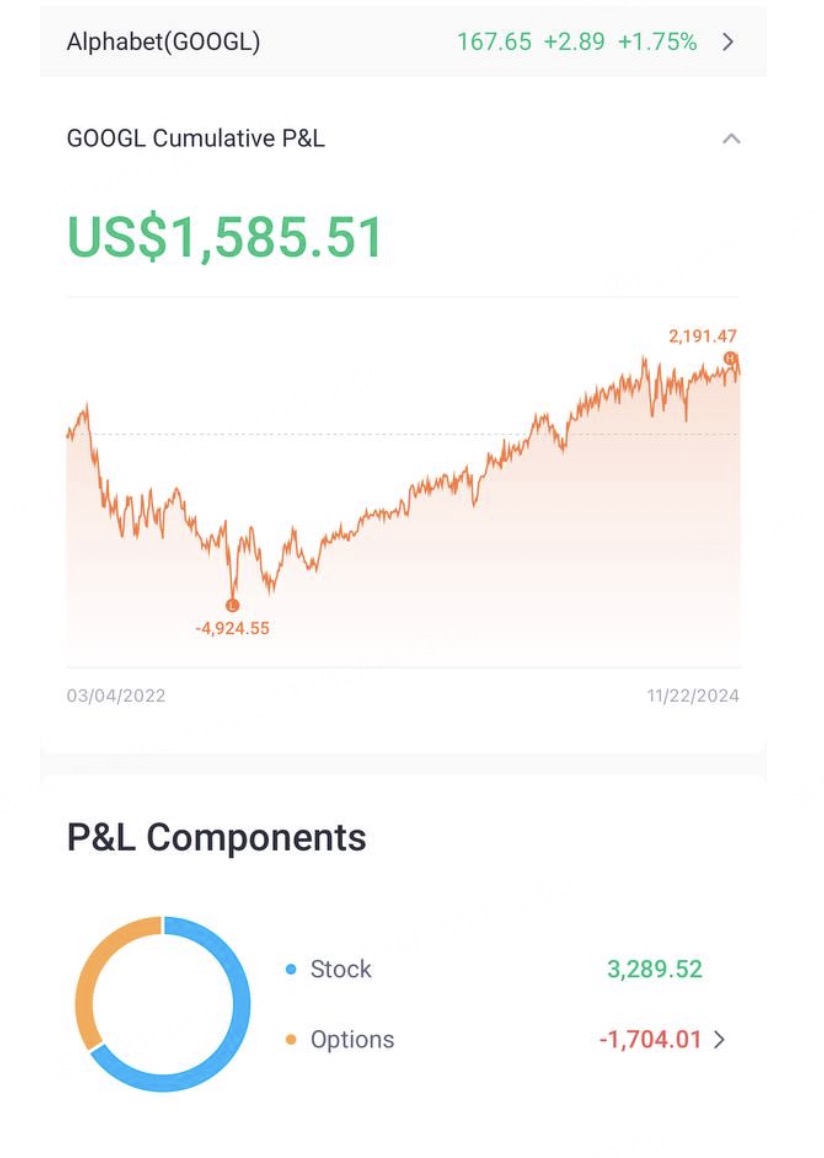This screenshot has width=824, height=1158.
Task: Open the Options P&L breakdown
Action: 718,1040
